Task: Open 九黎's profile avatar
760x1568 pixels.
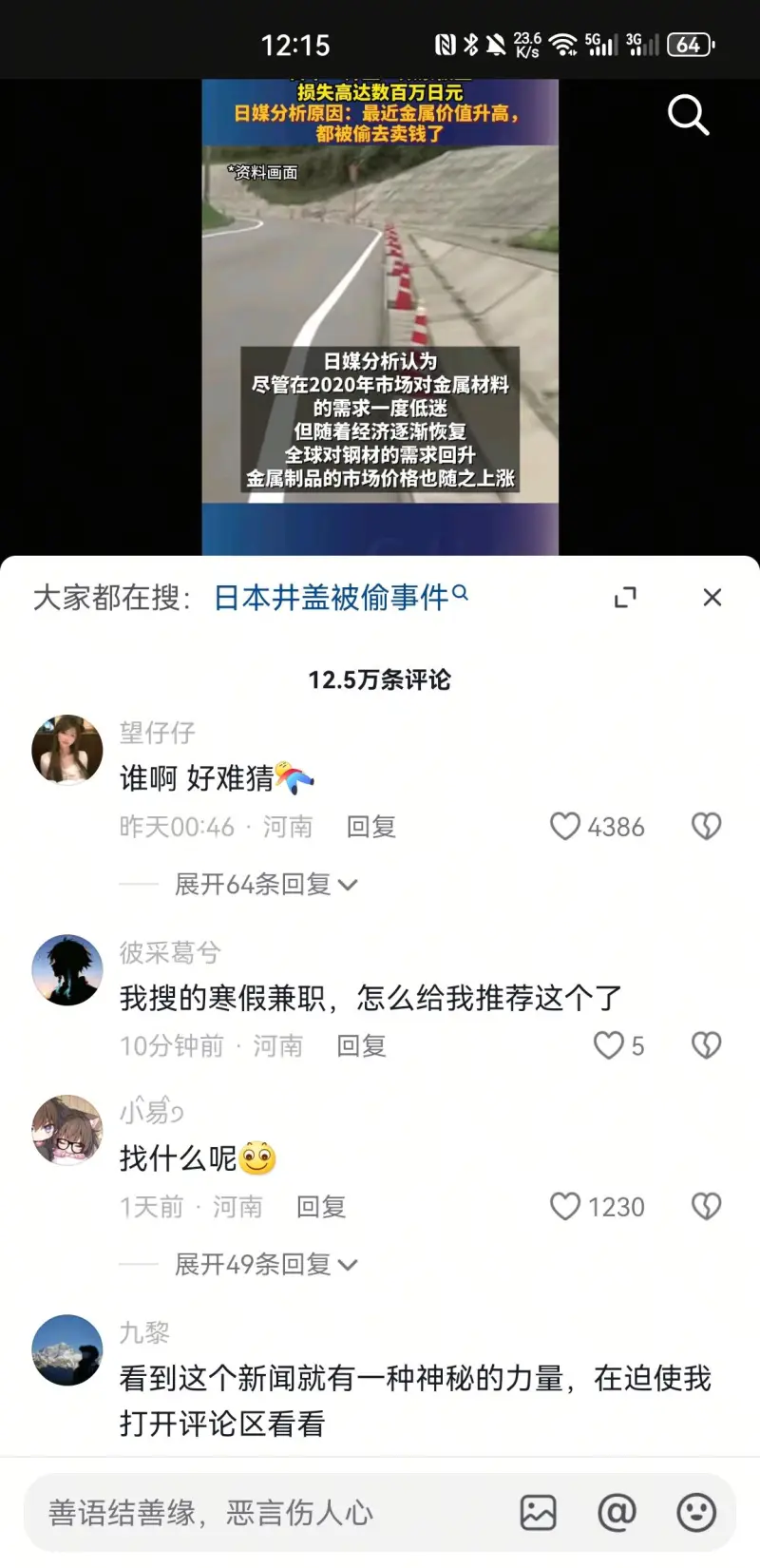Action: click(67, 1349)
